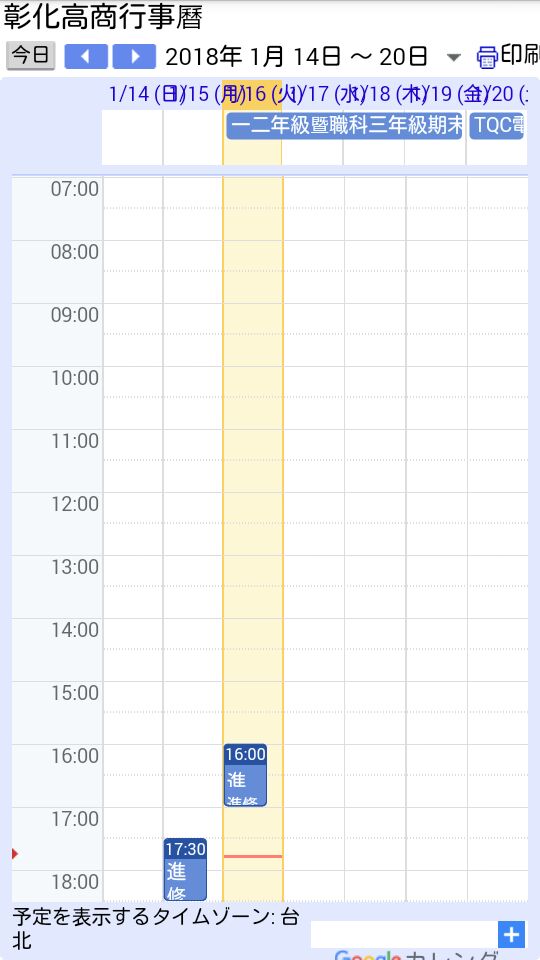This screenshot has width=540, height=960.
Task: Go to the previous week
Action: (x=86, y=56)
